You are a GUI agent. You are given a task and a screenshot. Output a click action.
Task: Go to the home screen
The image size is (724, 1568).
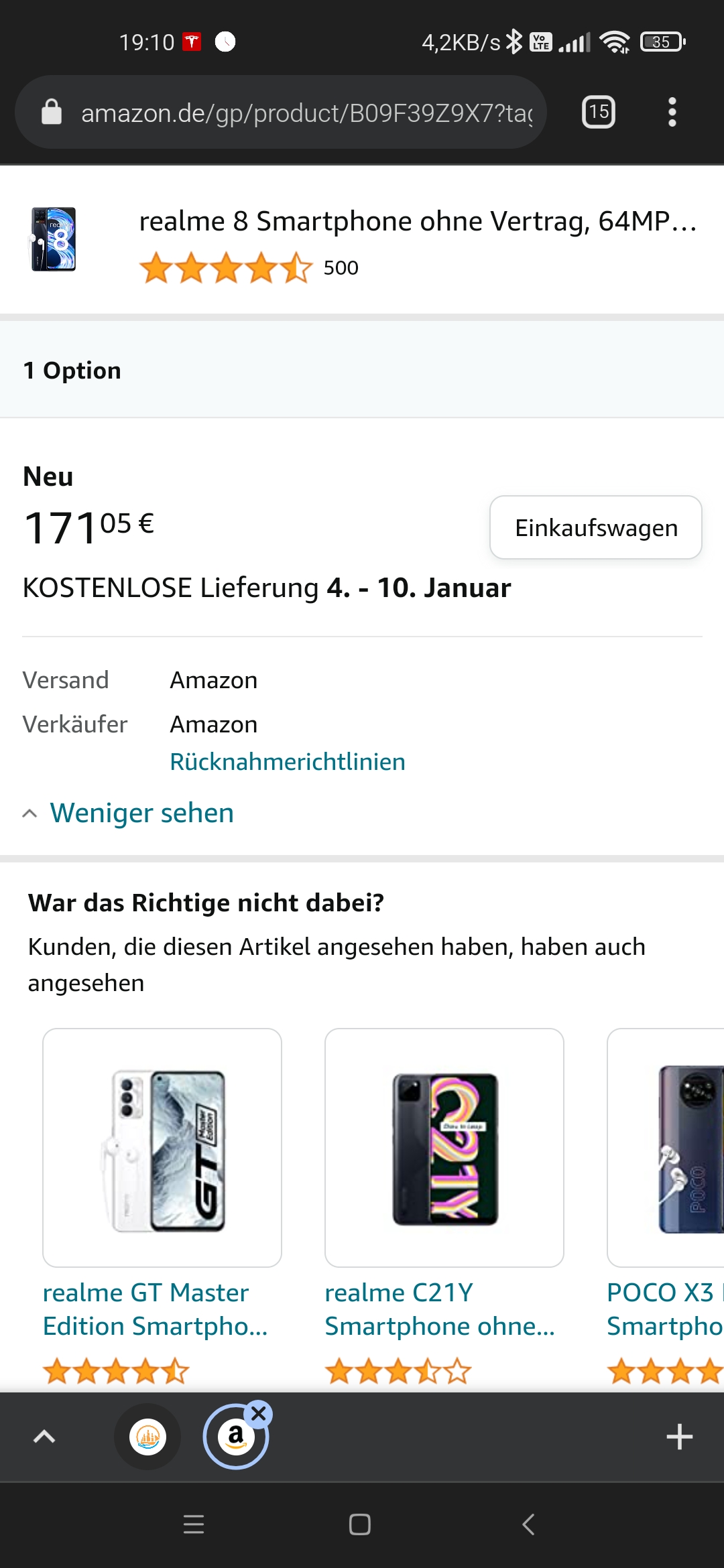point(360,1524)
